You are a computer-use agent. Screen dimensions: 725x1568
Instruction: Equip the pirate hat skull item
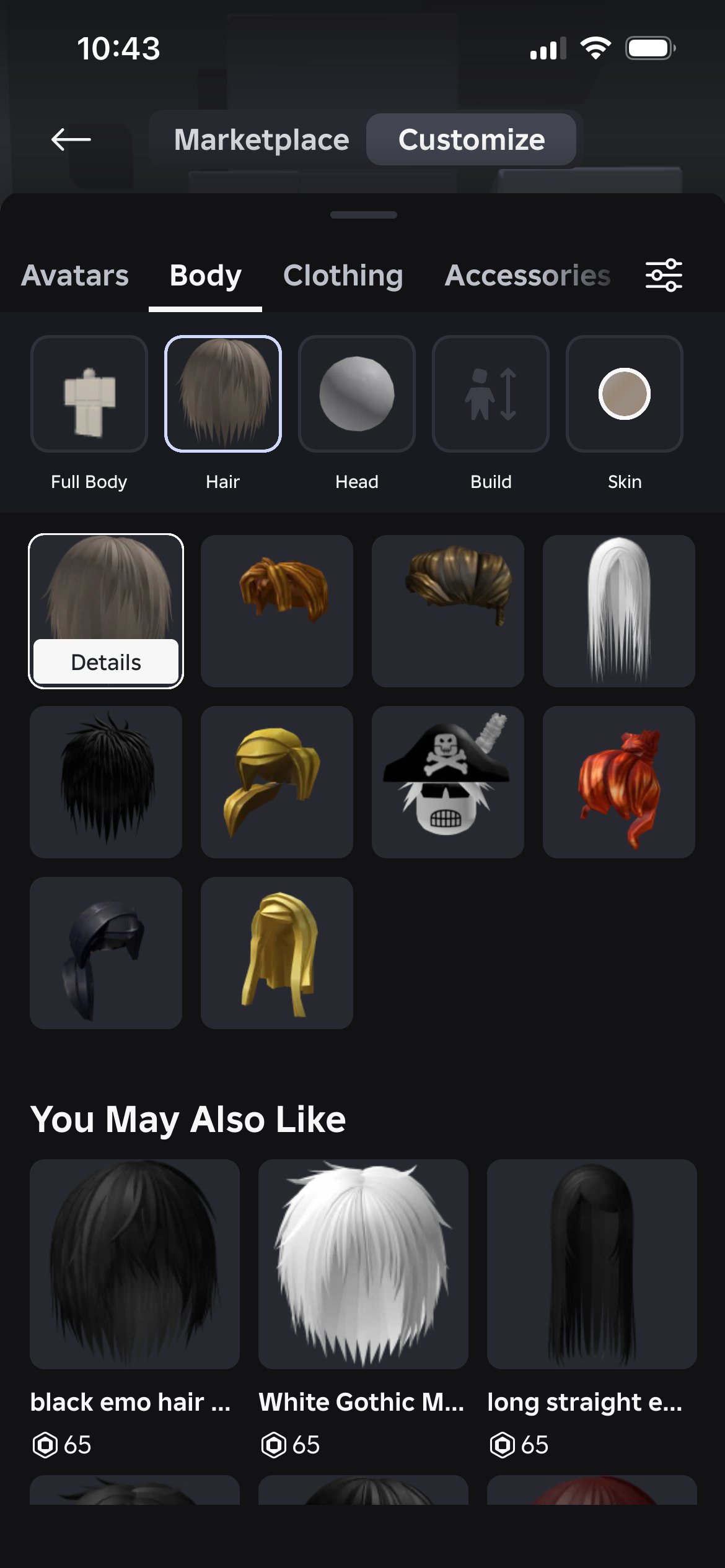pos(448,782)
